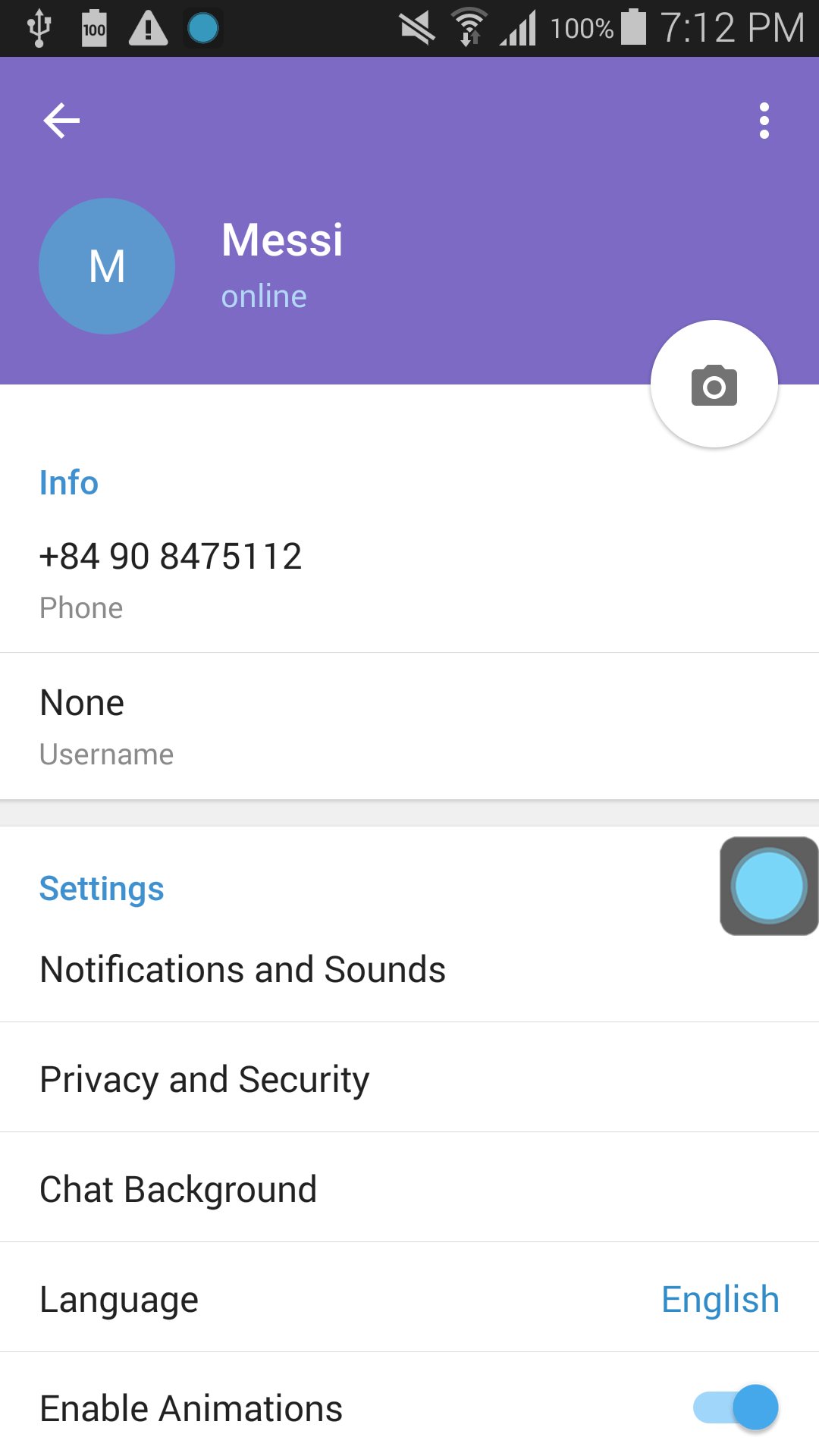Select the Info section header

[x=69, y=482]
